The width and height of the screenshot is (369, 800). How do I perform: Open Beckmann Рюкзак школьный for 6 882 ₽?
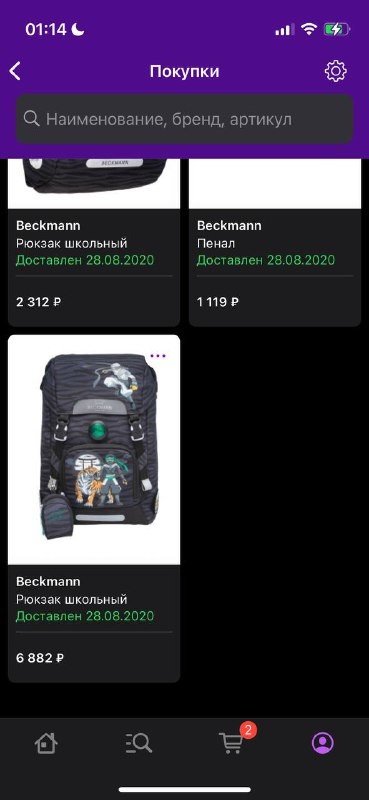pyautogui.click(x=94, y=508)
